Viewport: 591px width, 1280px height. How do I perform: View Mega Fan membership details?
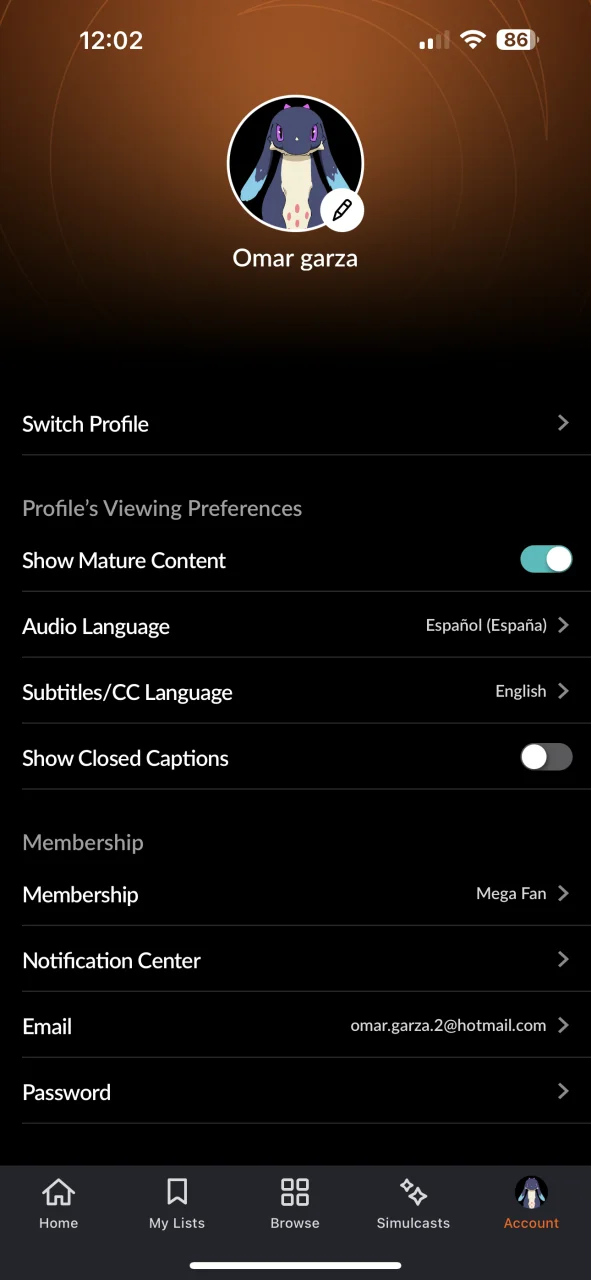click(295, 893)
